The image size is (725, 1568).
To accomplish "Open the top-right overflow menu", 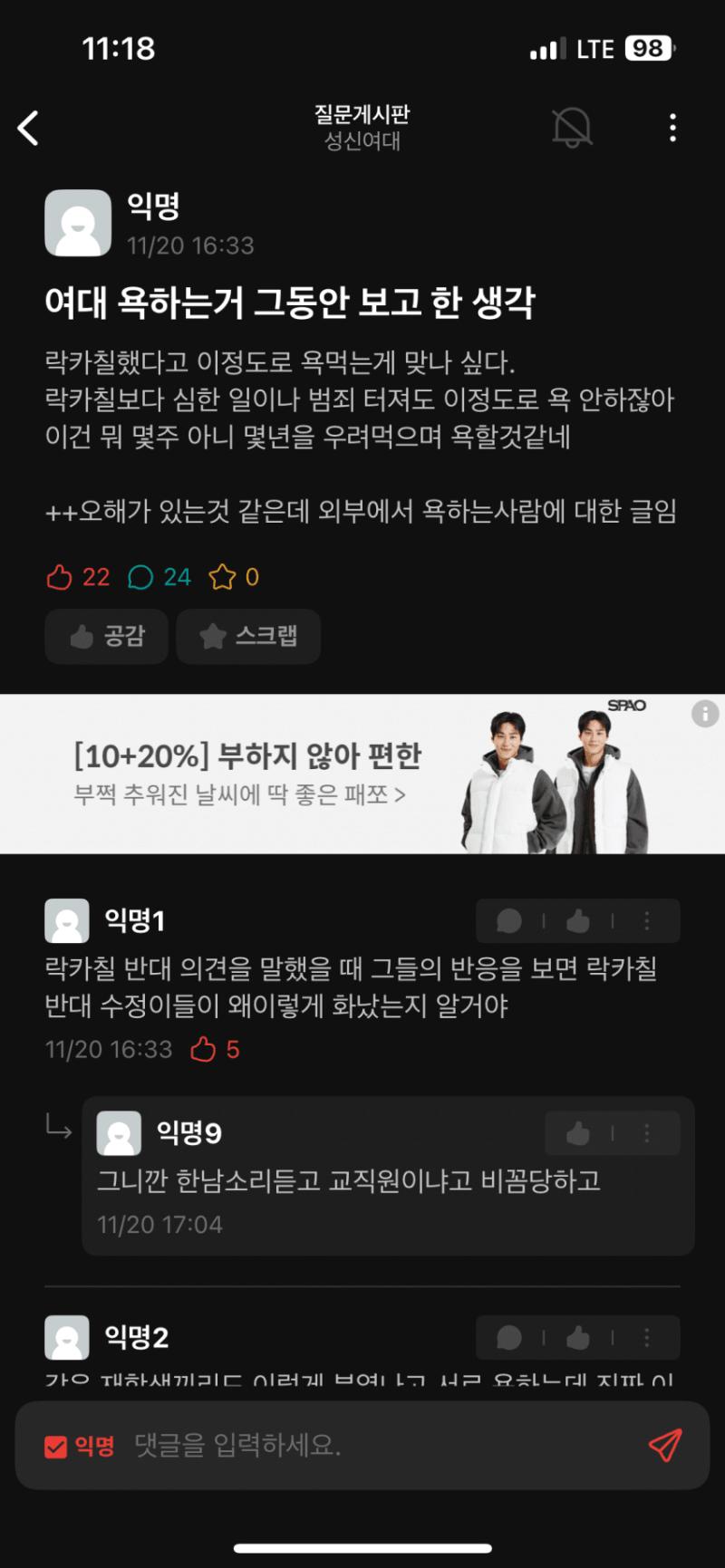I will (672, 128).
